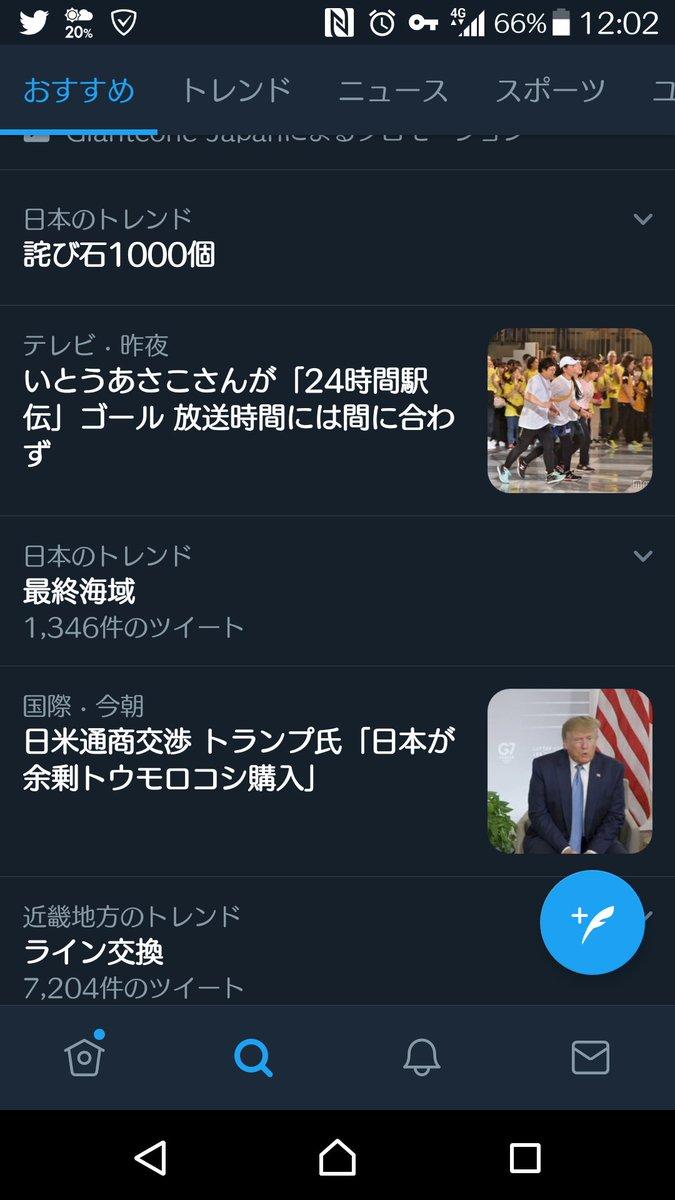
Task: Open the 詫び石1000個 trend
Action: [x=119, y=255]
